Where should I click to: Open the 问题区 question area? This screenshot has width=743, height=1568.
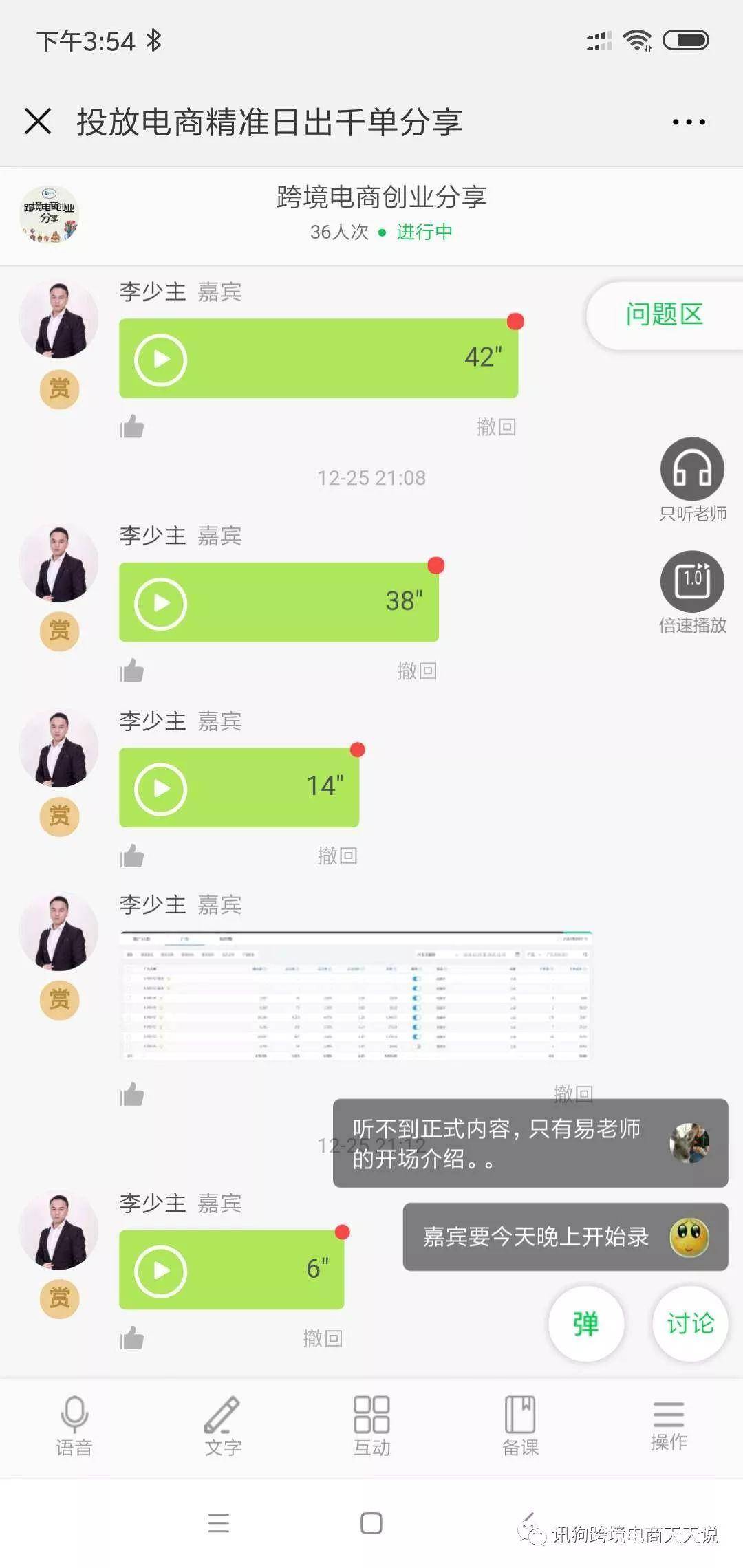click(663, 315)
